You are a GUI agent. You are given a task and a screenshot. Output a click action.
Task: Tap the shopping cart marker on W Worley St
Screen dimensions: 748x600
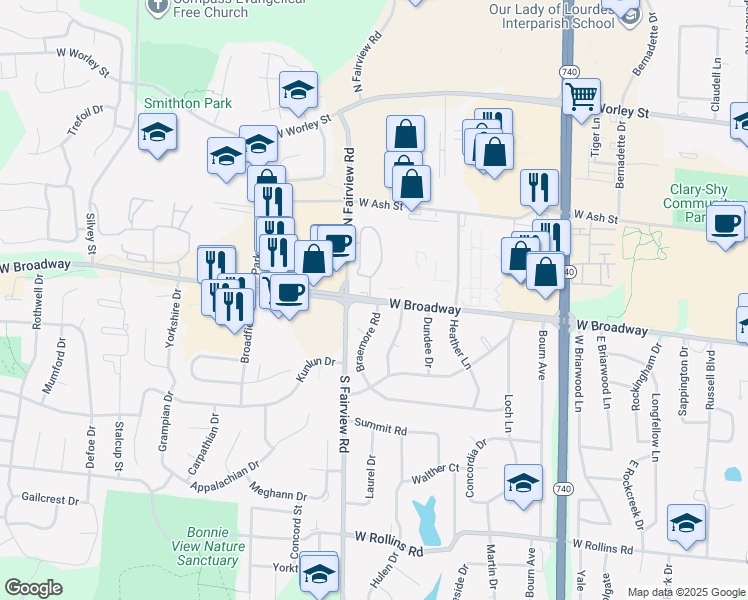pos(581,97)
